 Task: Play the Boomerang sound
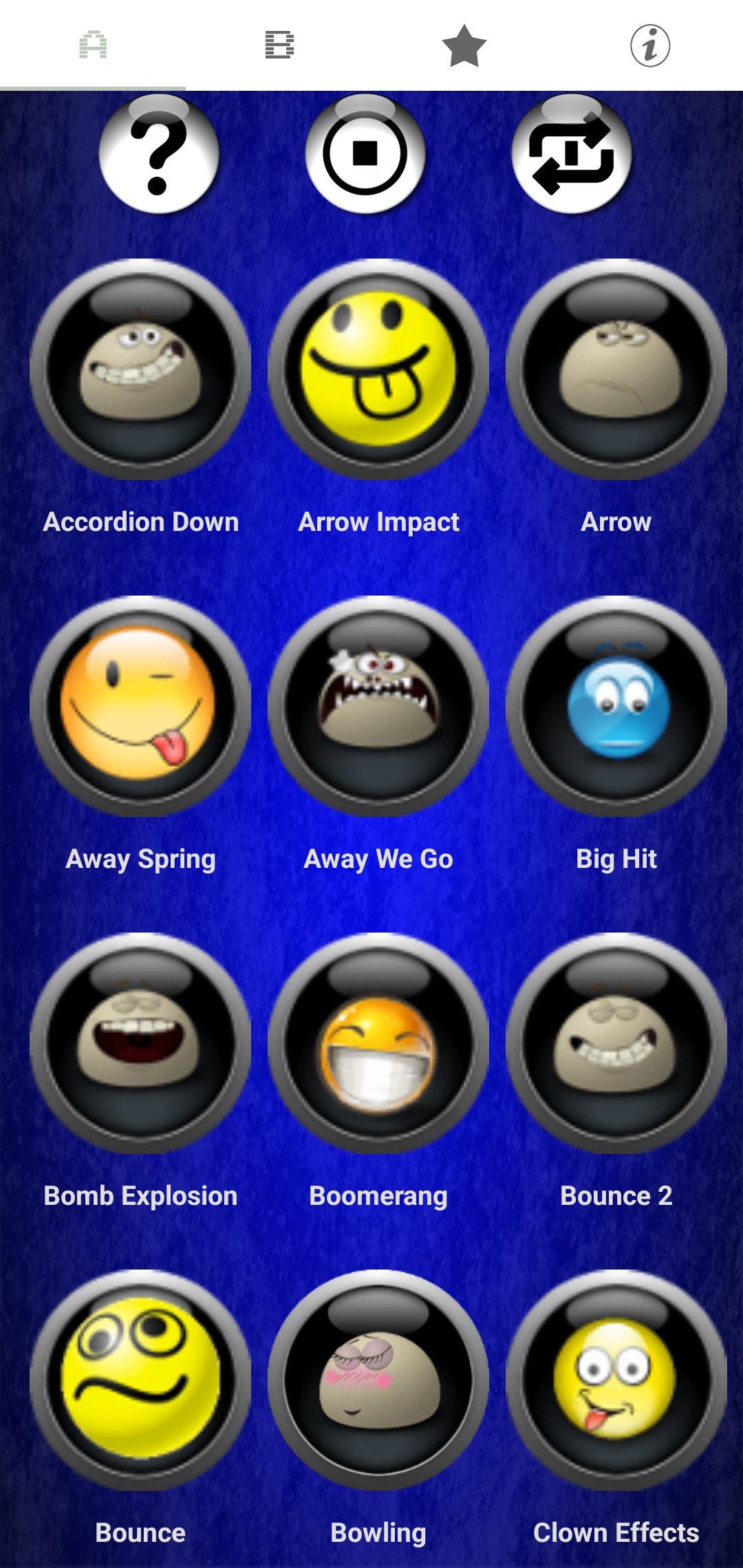point(378,1043)
